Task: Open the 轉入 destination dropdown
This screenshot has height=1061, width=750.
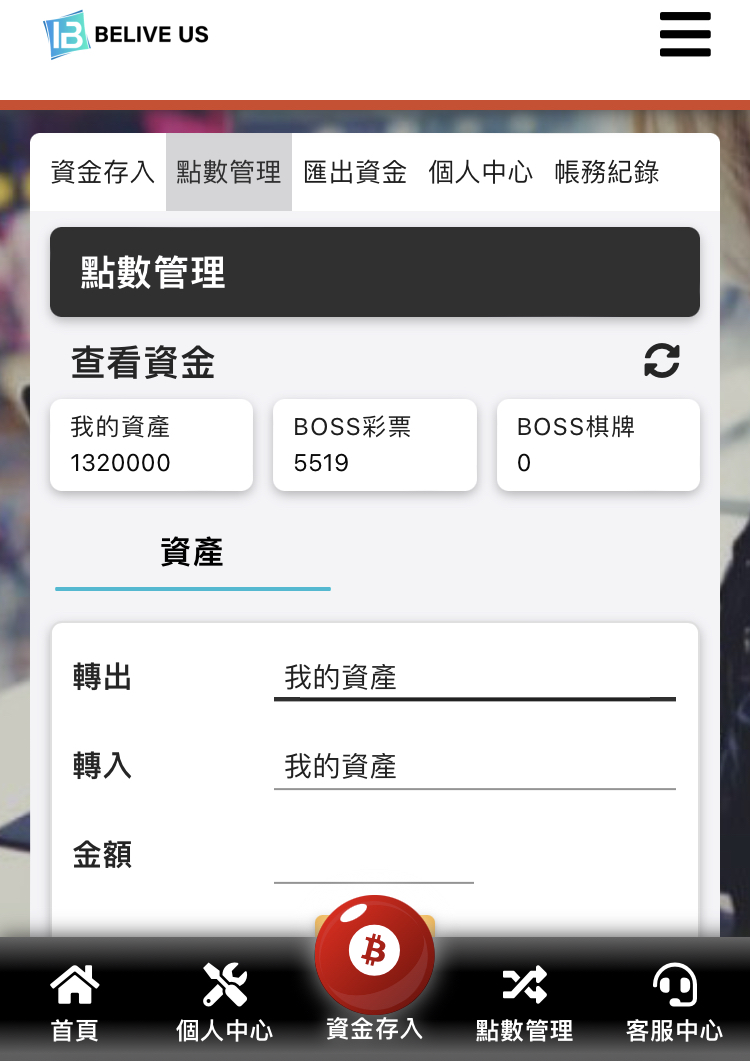Action: point(474,768)
